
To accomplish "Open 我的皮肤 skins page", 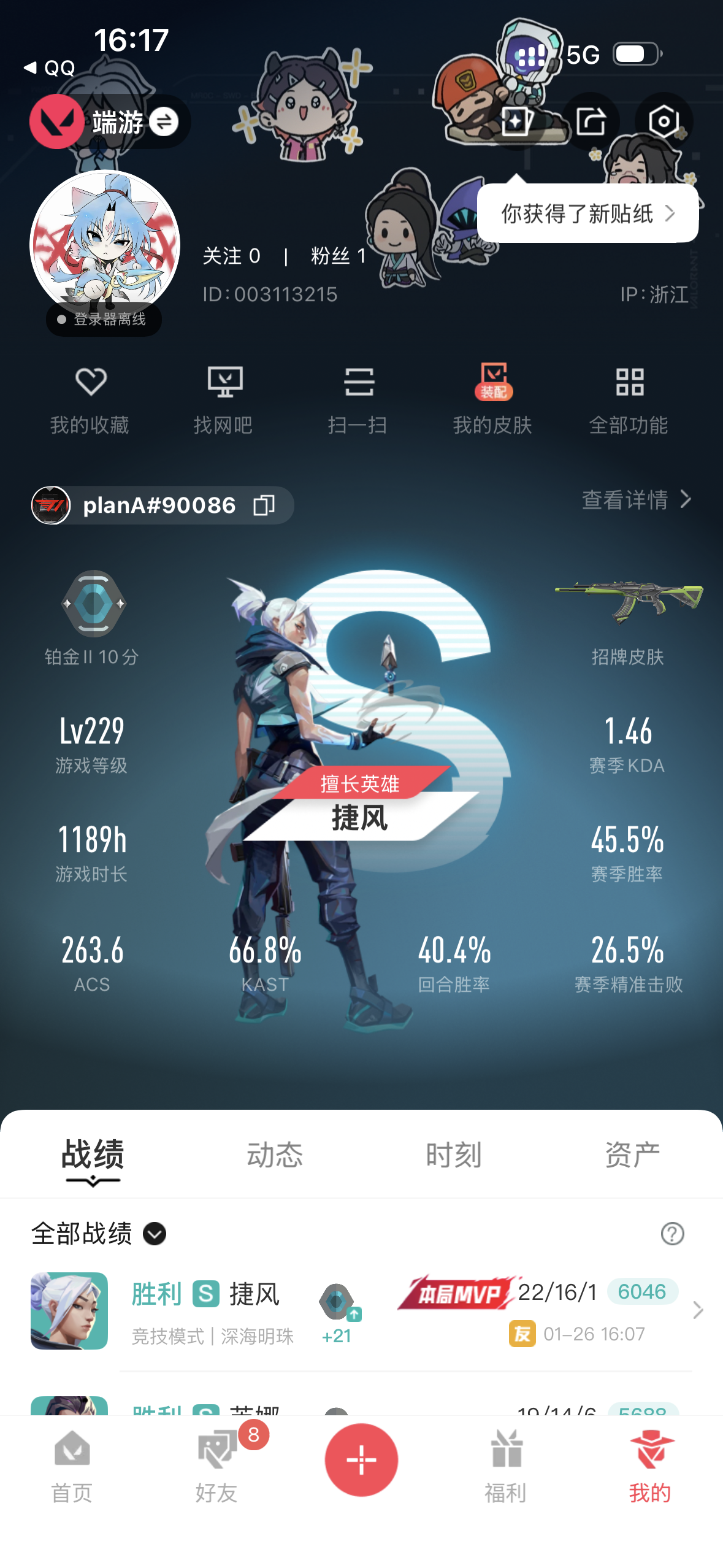I will (x=492, y=399).
